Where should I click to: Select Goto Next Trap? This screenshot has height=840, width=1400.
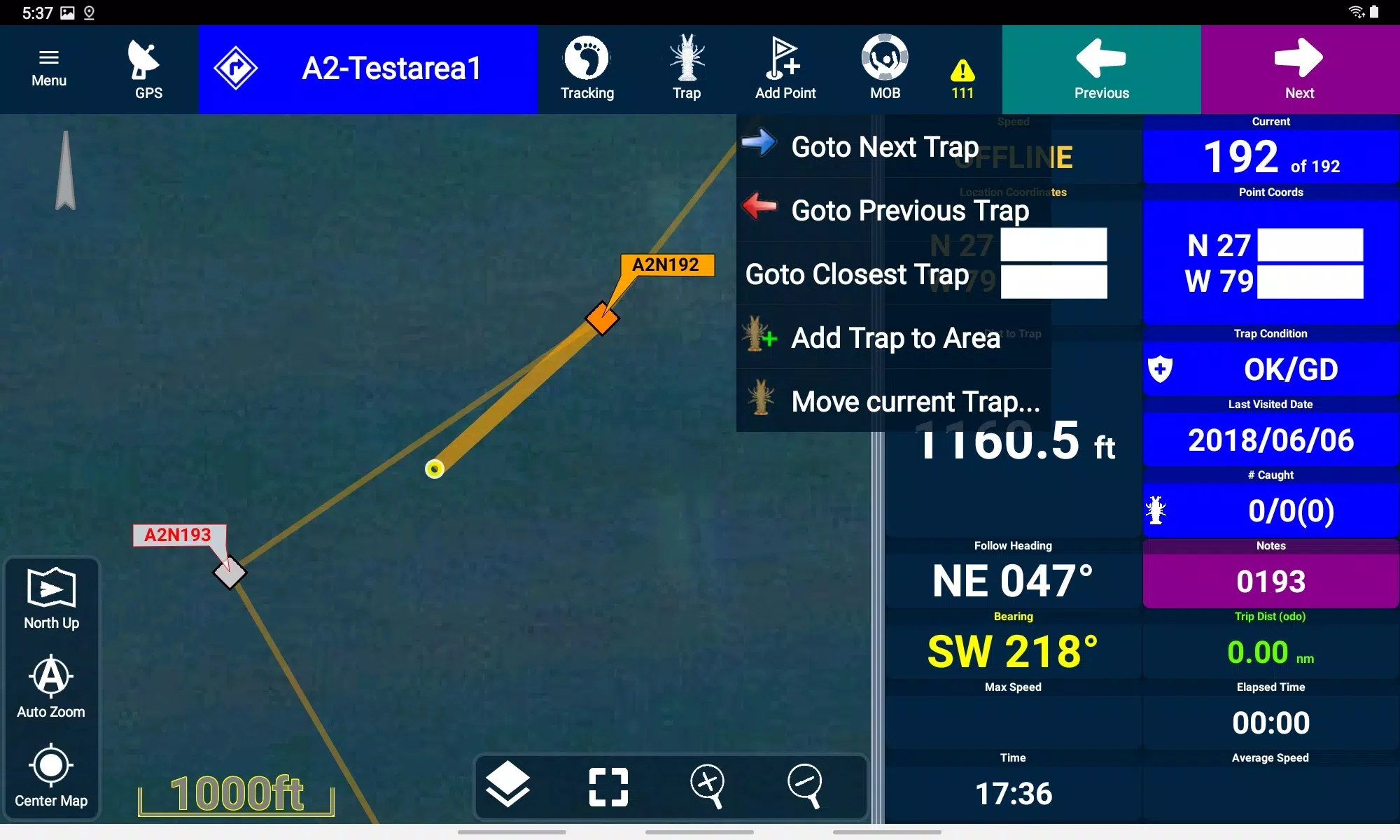[885, 147]
